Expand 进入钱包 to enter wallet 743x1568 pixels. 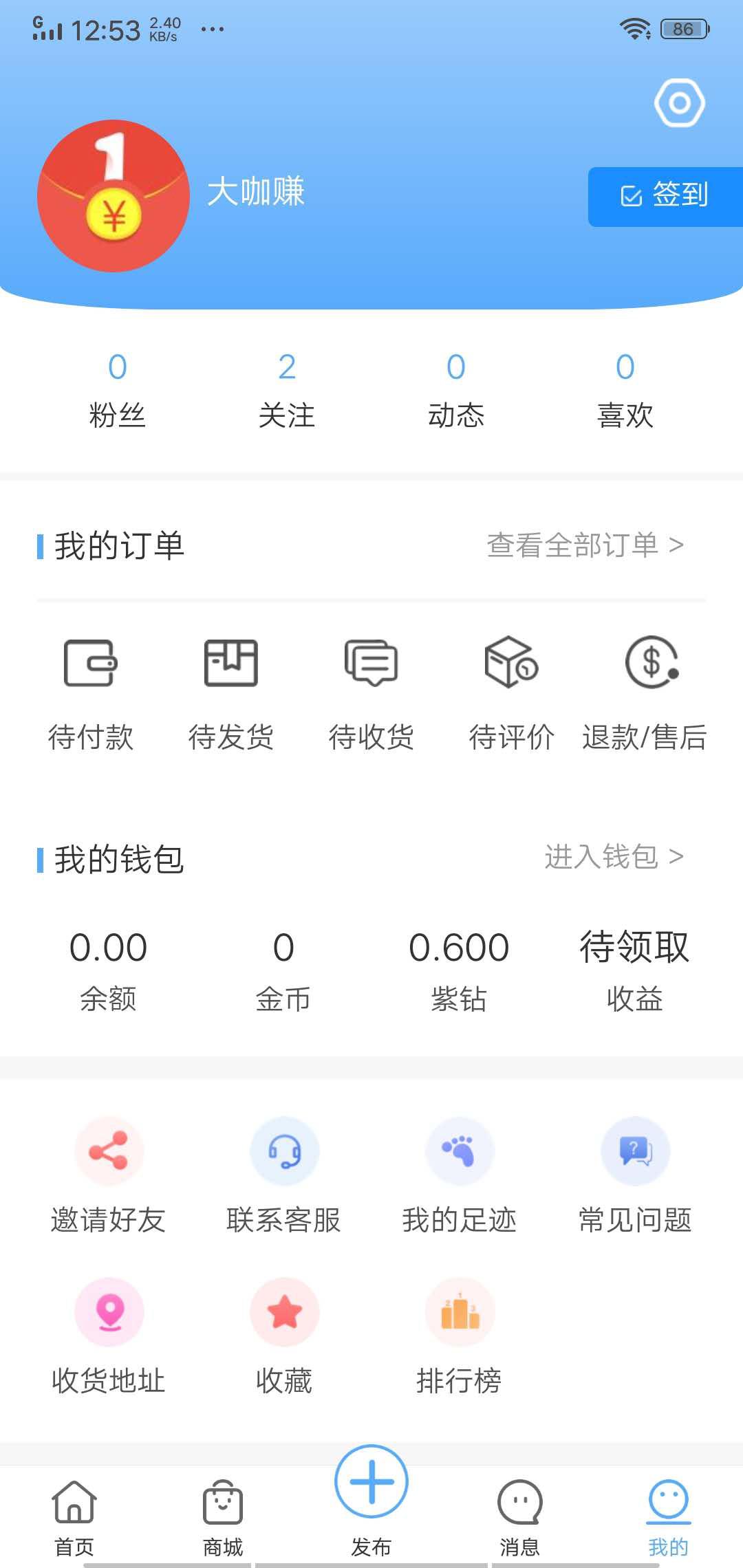612,856
